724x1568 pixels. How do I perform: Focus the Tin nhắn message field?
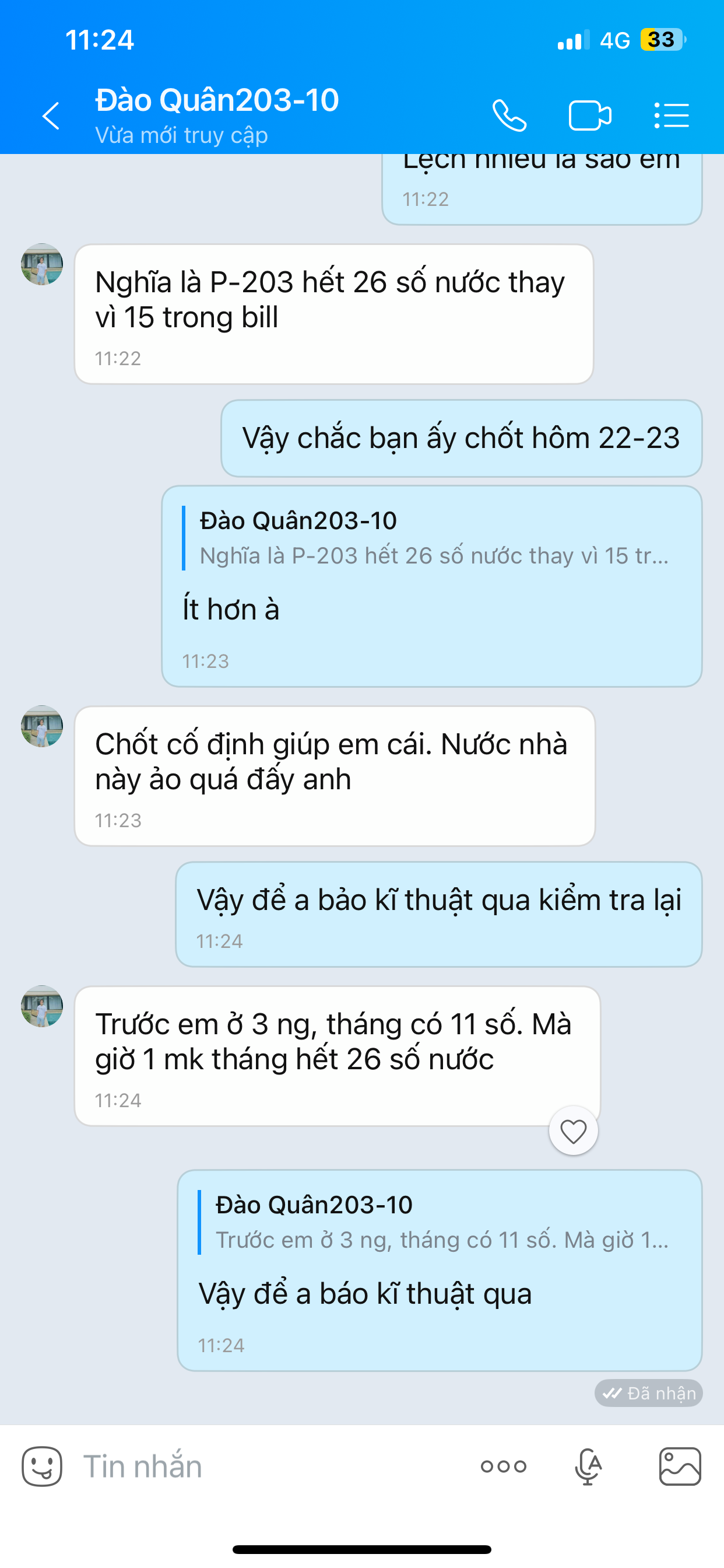click(268, 1466)
